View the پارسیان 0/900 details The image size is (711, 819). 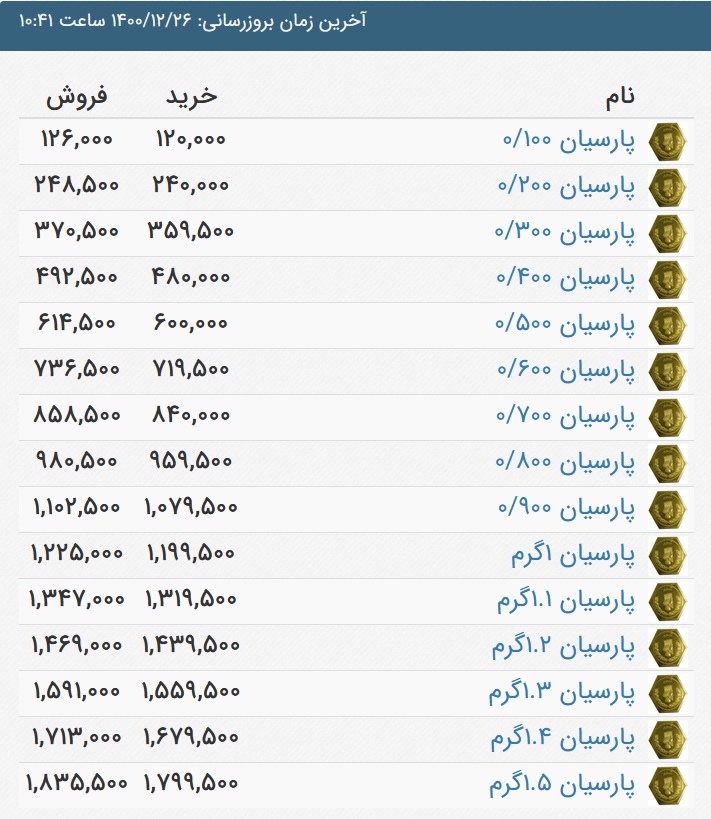pyautogui.click(x=566, y=510)
